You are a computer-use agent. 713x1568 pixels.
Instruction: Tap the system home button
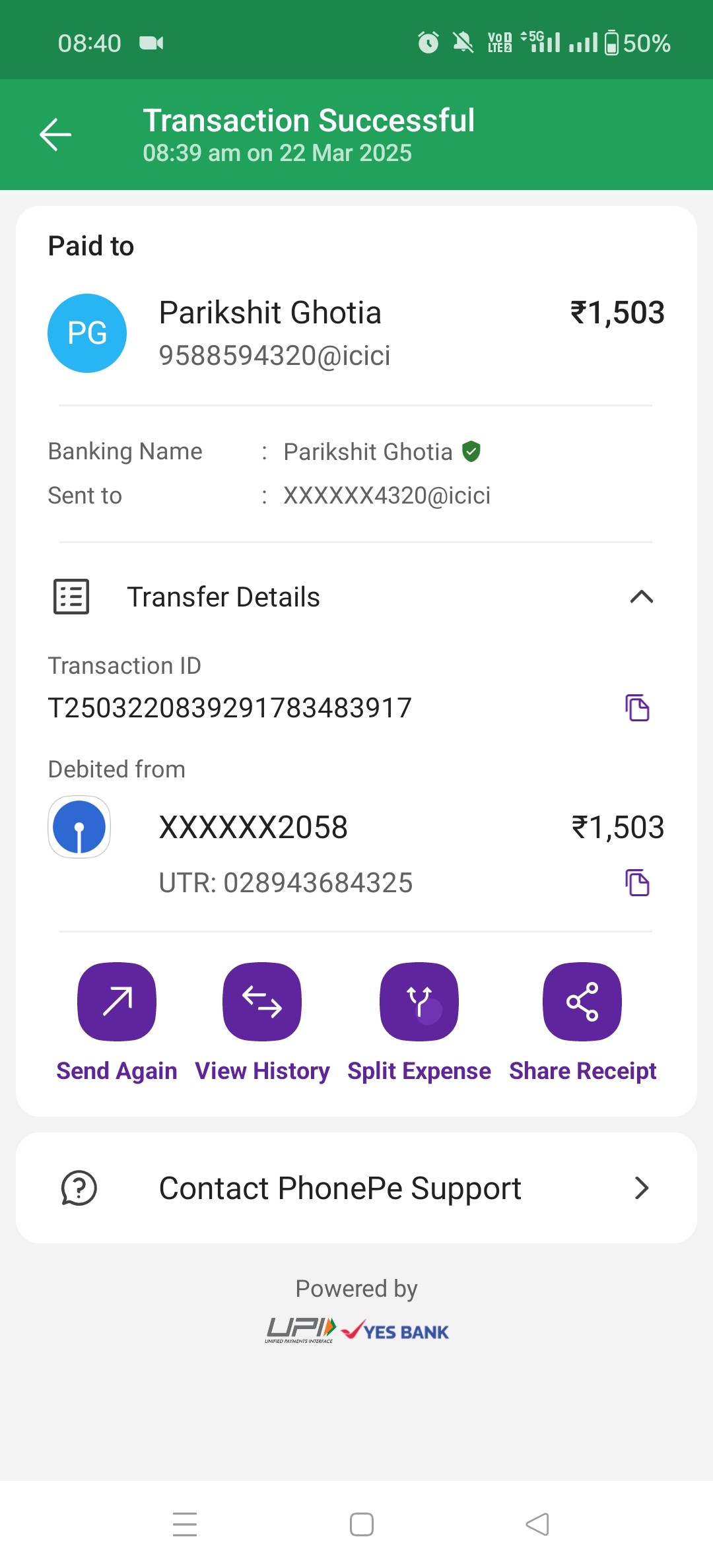pyautogui.click(x=362, y=1524)
